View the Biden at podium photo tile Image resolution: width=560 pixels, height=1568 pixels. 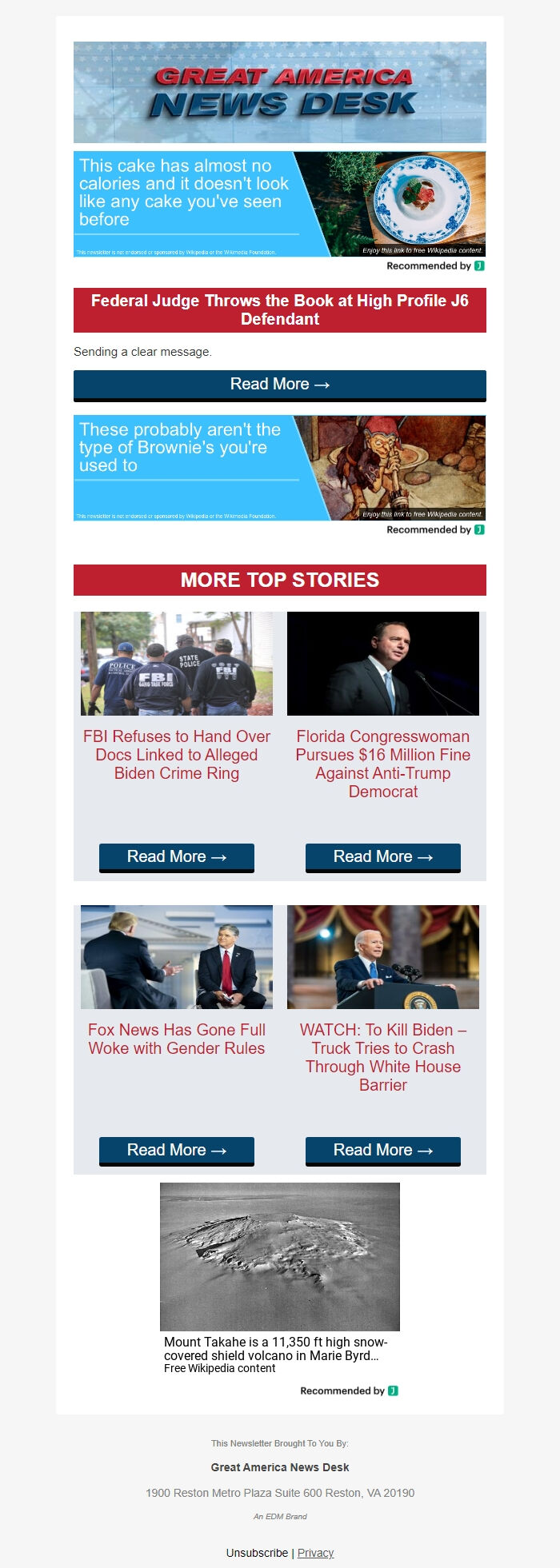tap(383, 957)
